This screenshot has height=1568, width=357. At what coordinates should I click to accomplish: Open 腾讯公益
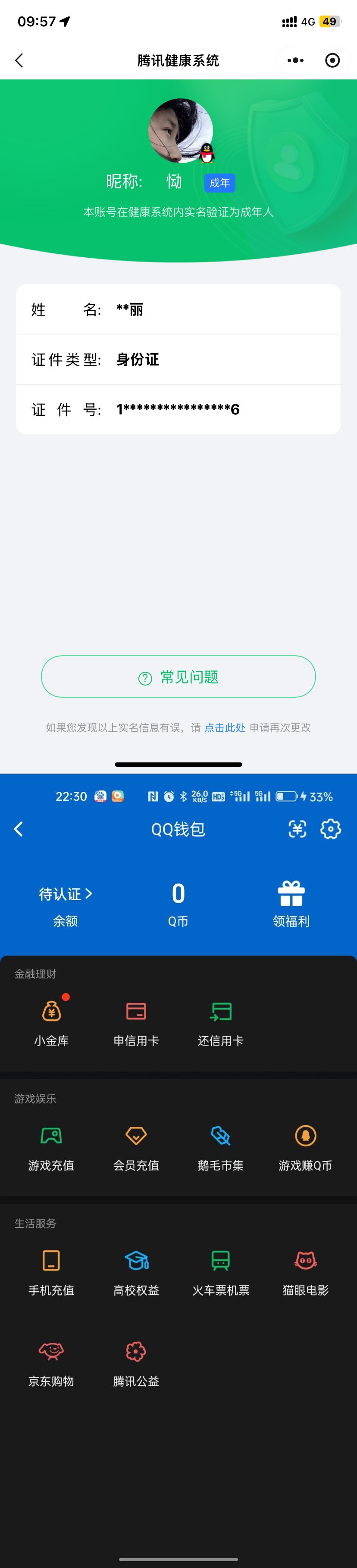point(136,1363)
